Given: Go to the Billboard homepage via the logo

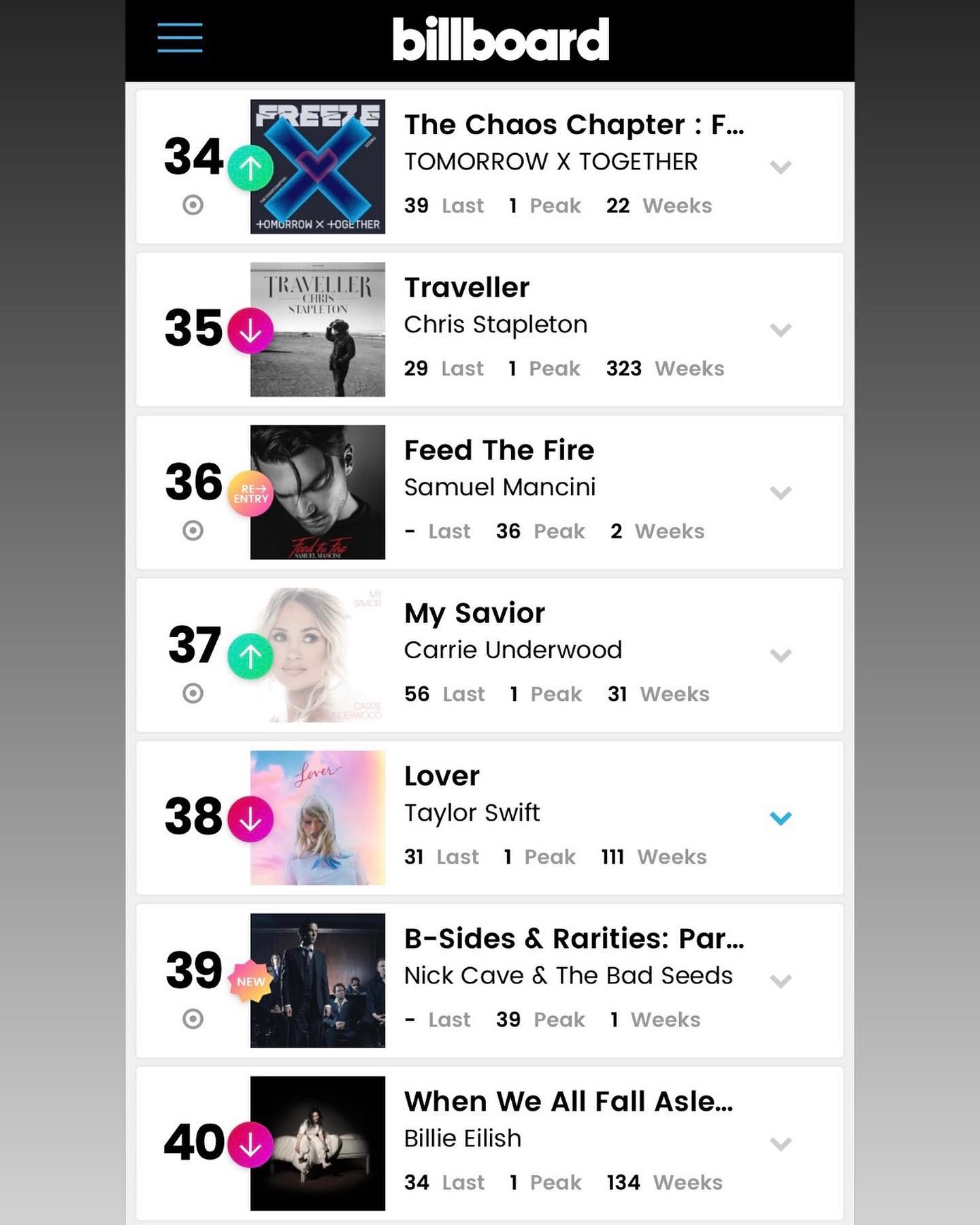Looking at the screenshot, I should coord(500,39).
